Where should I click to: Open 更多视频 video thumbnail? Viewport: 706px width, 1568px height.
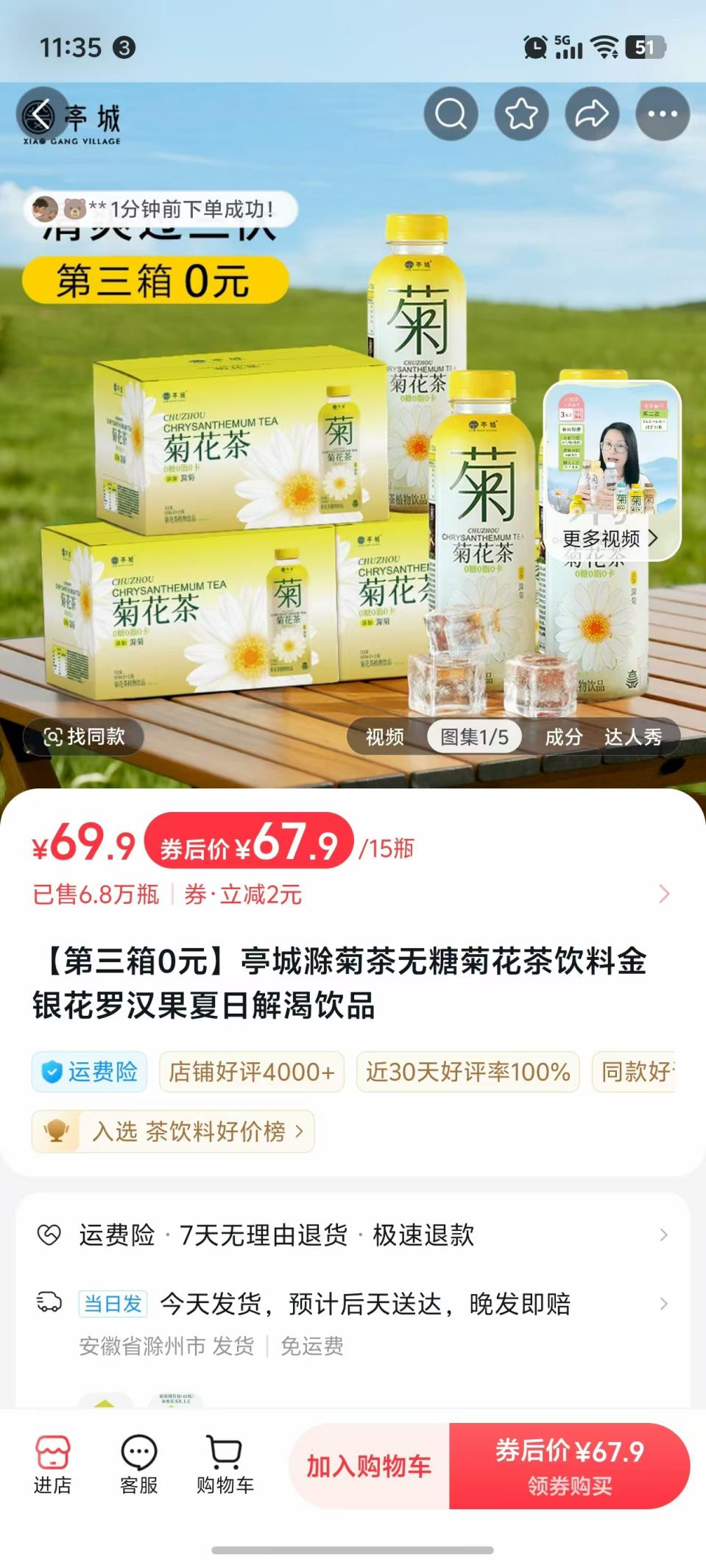click(x=611, y=471)
